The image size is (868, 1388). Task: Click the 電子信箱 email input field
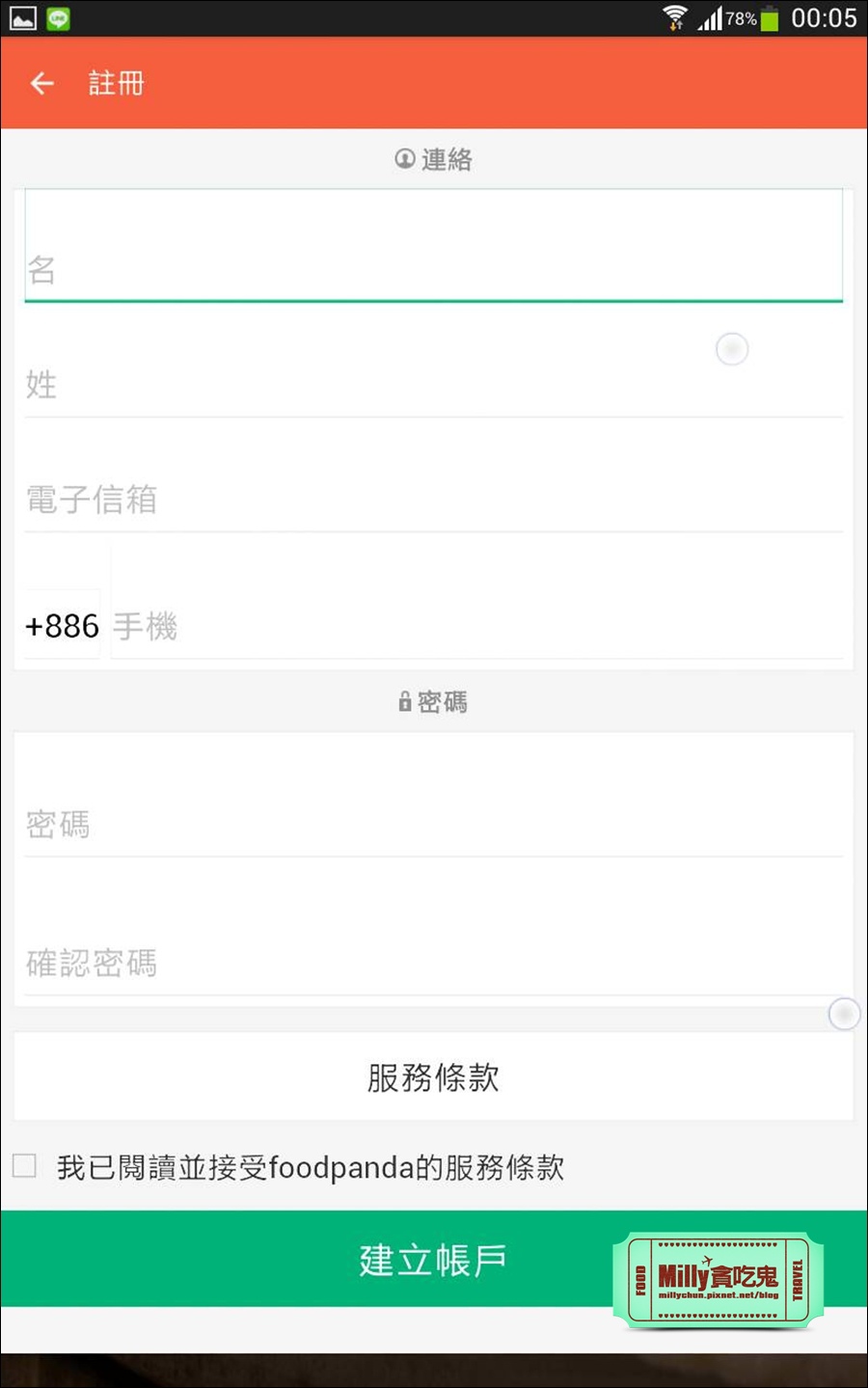tap(434, 499)
